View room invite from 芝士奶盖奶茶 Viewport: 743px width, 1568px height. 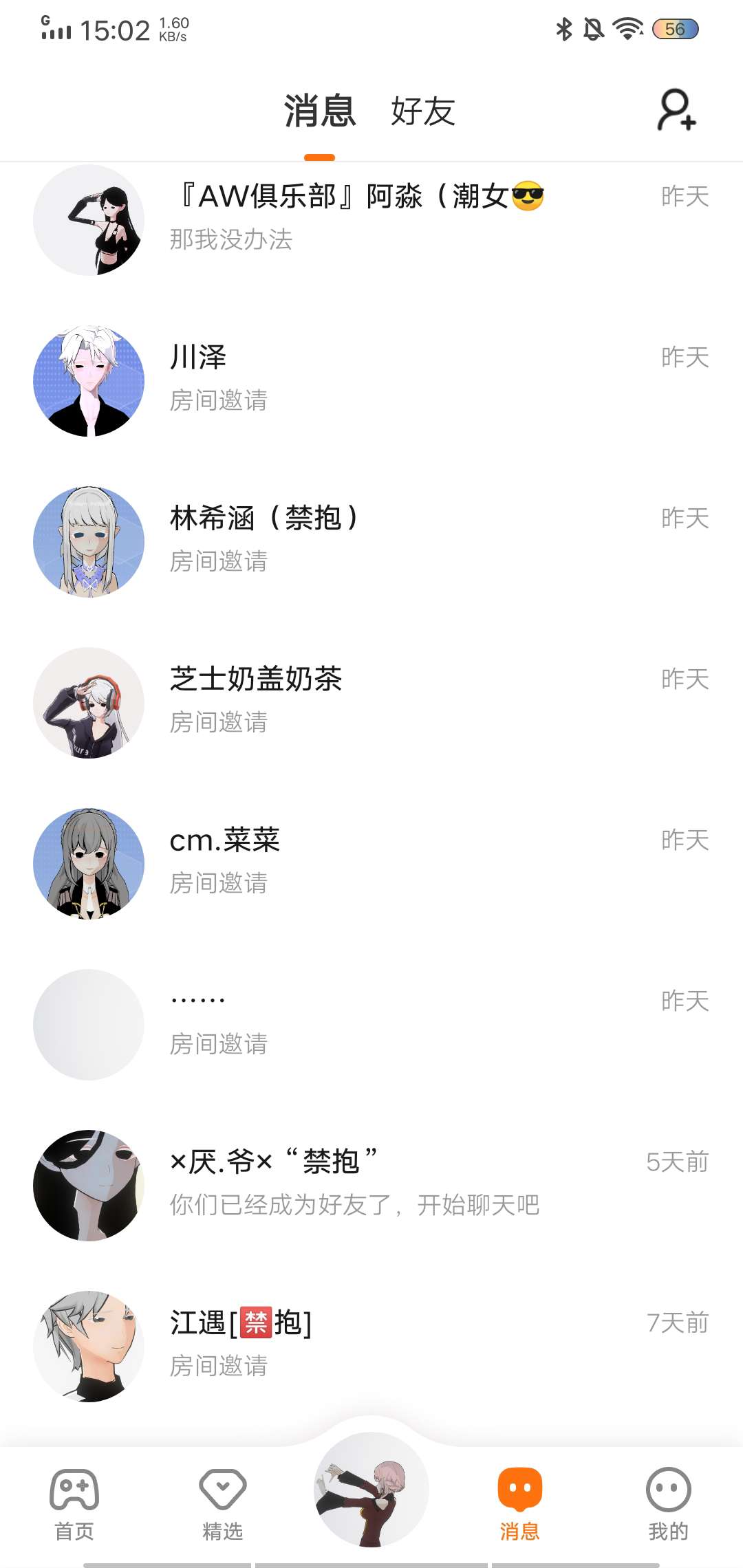(x=371, y=701)
